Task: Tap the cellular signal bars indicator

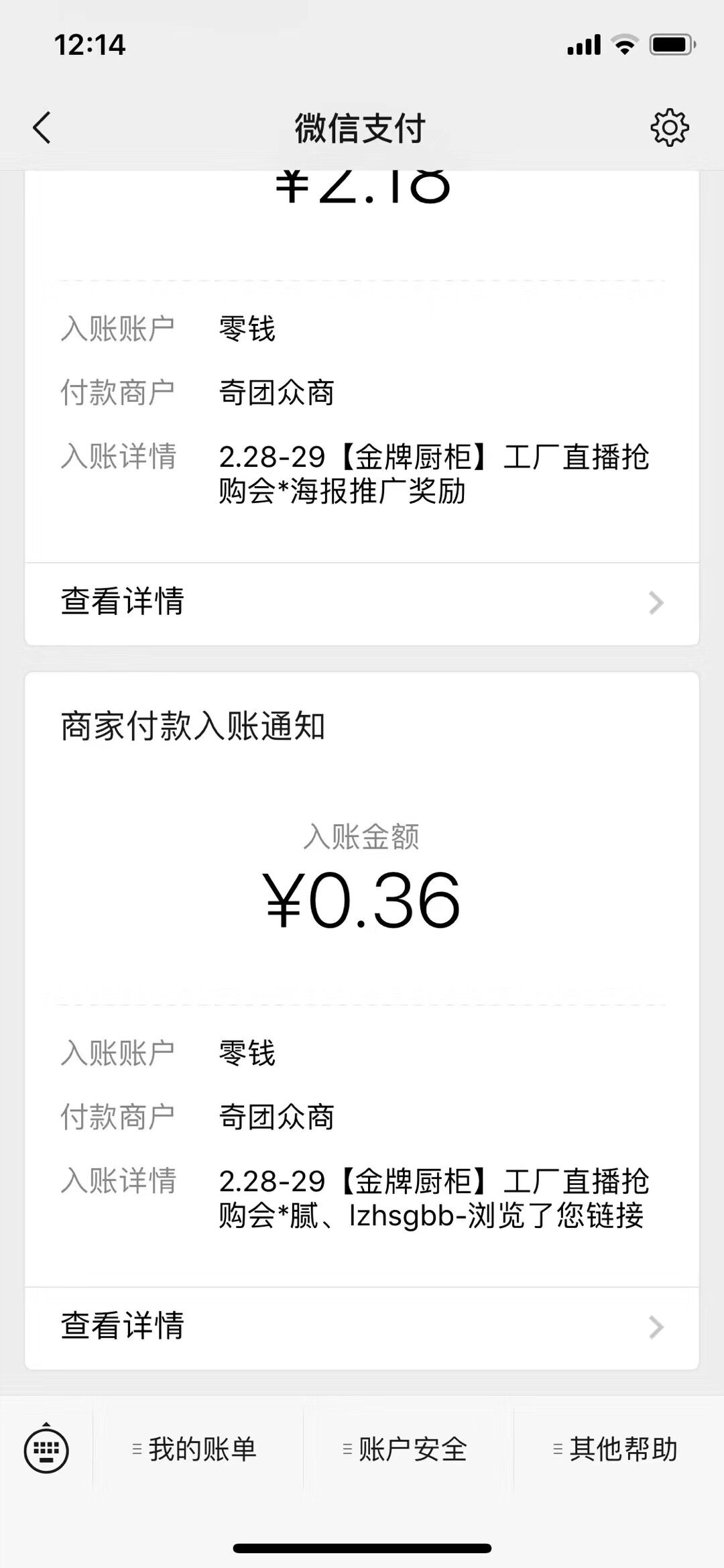Action: pyautogui.click(x=583, y=44)
